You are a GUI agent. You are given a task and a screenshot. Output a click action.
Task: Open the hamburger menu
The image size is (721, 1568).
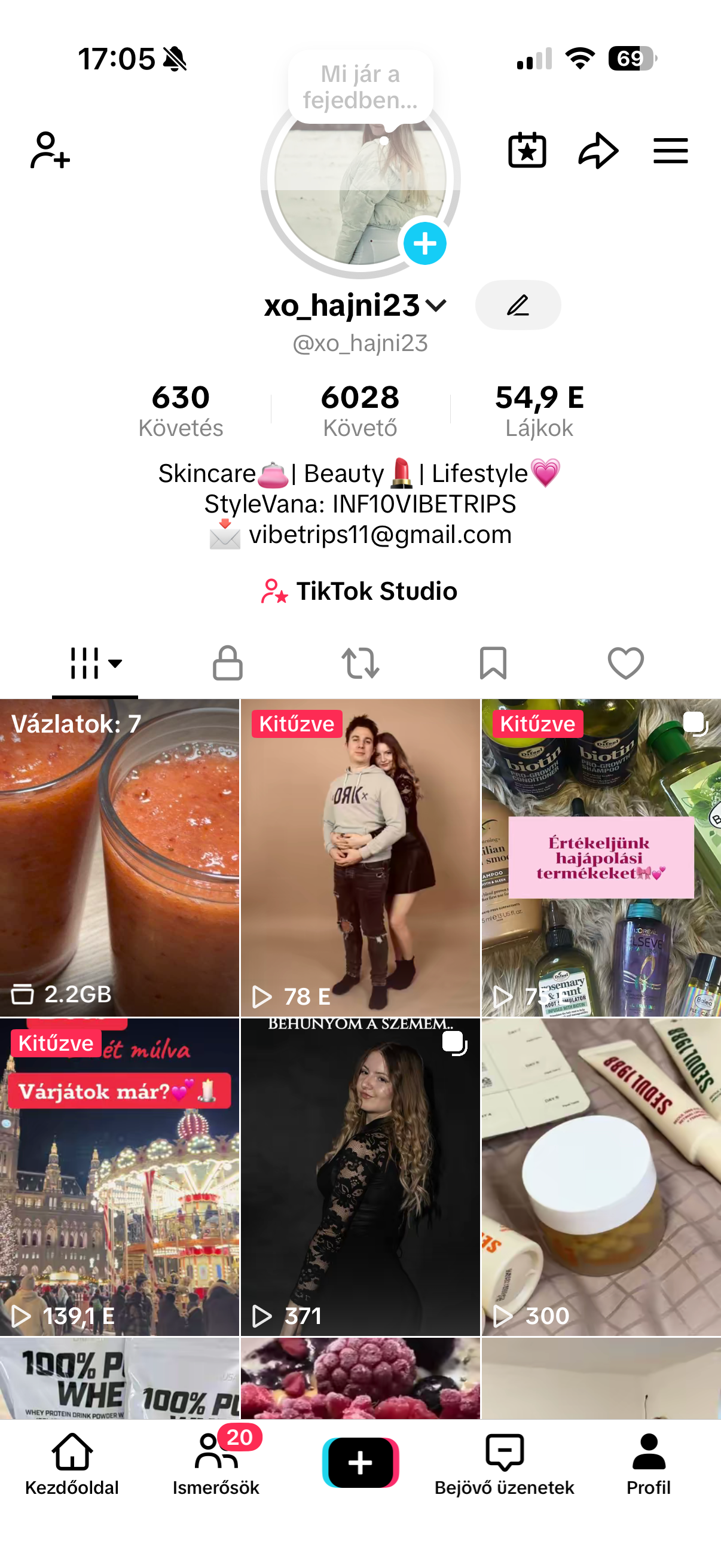point(671,150)
